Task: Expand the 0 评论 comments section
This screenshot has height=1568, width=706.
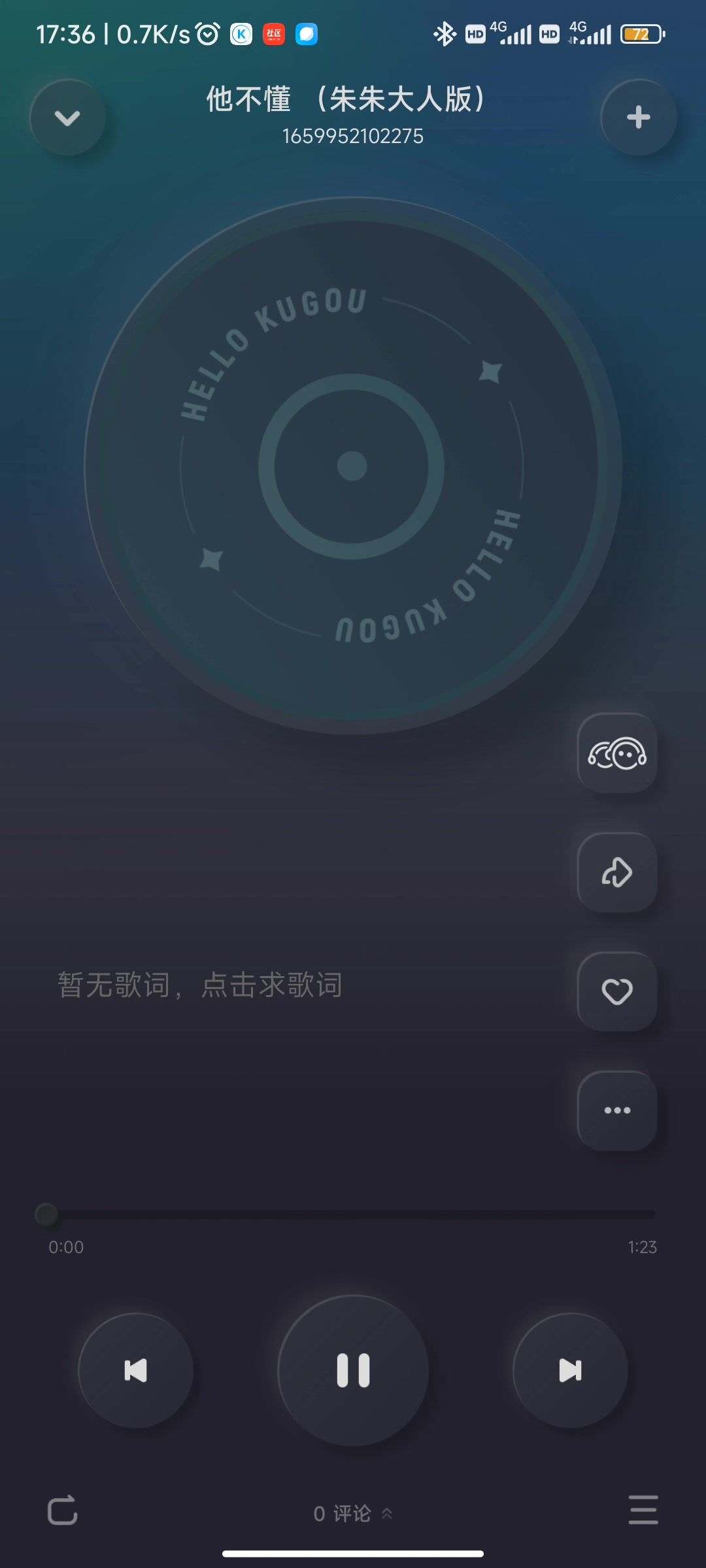Action: pos(353,1513)
